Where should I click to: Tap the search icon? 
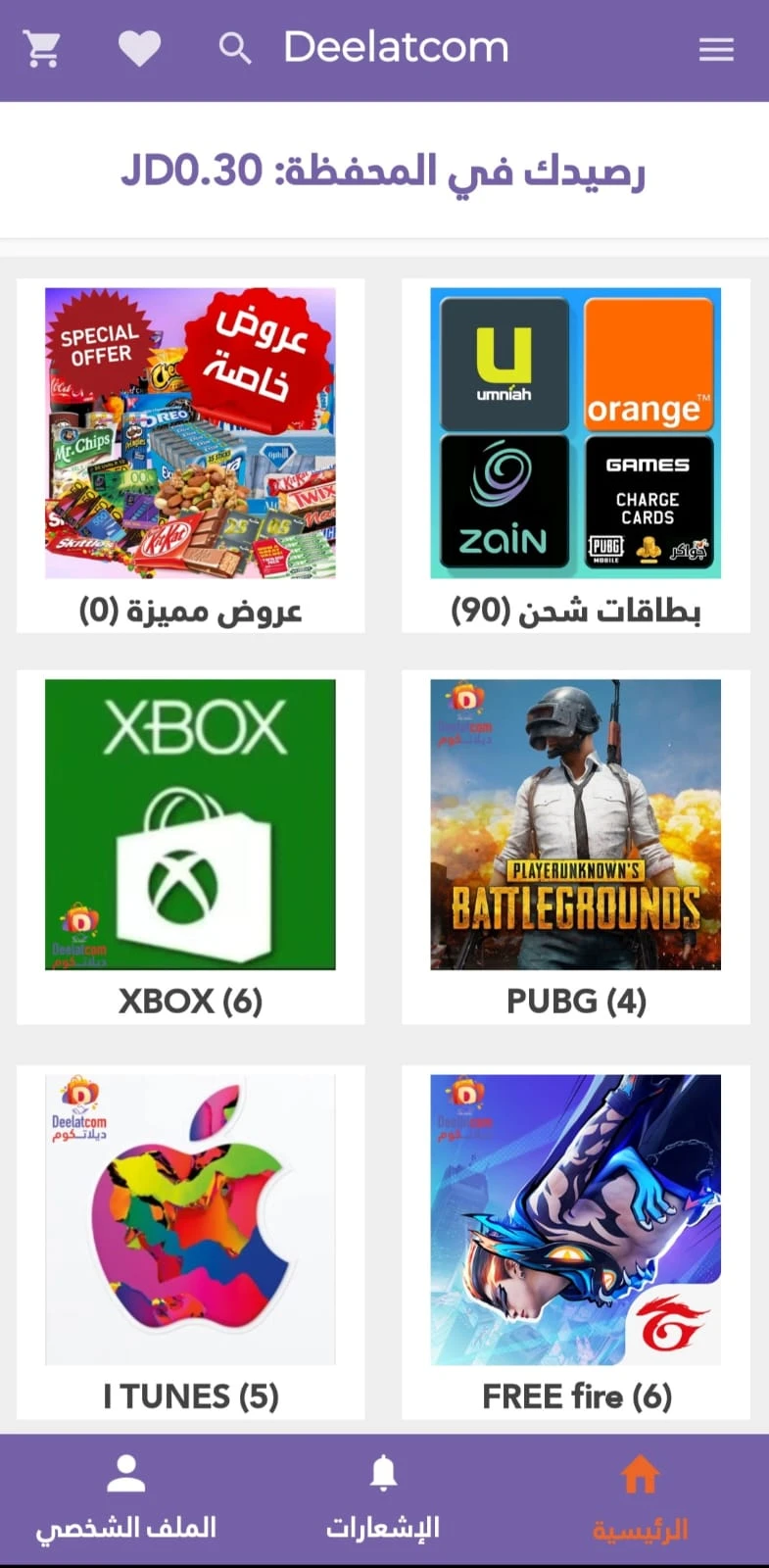pos(234,48)
